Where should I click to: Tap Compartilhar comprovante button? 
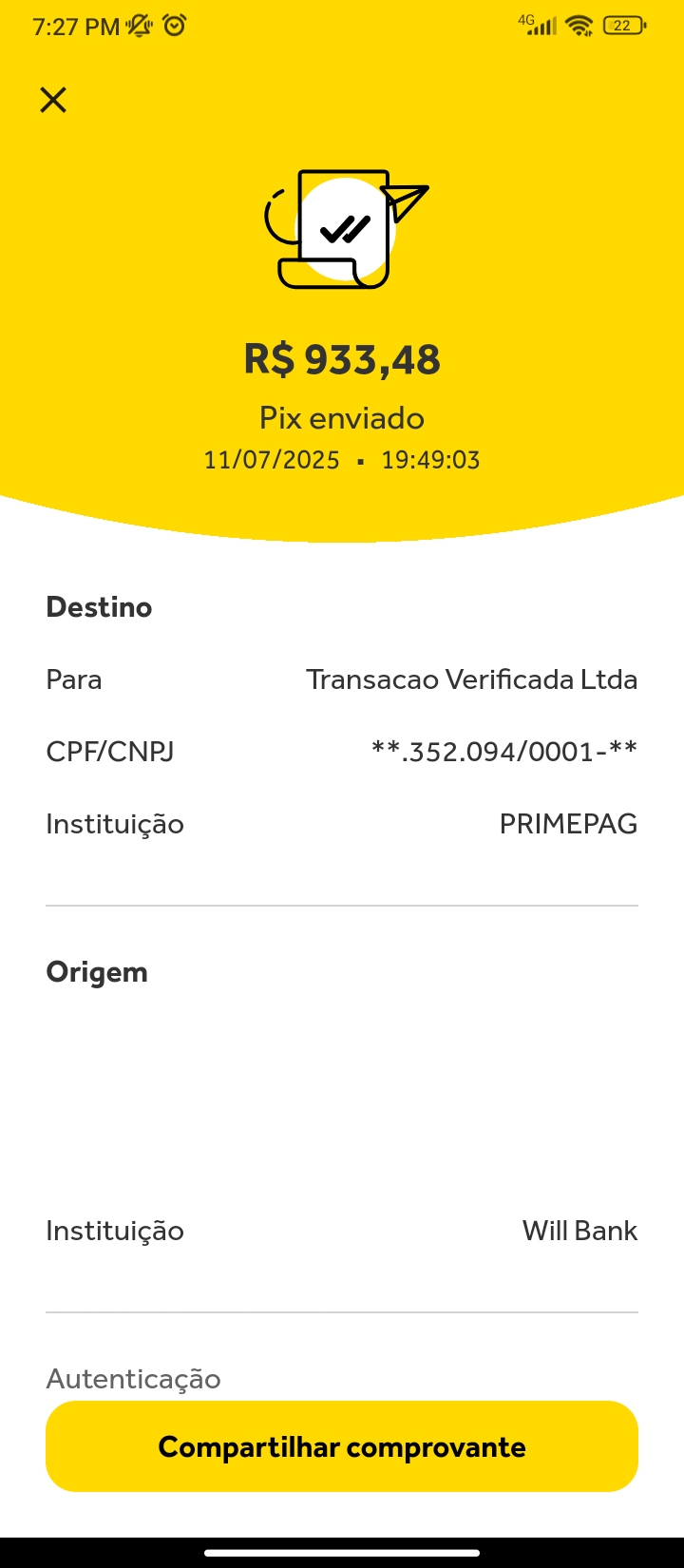click(x=342, y=1446)
